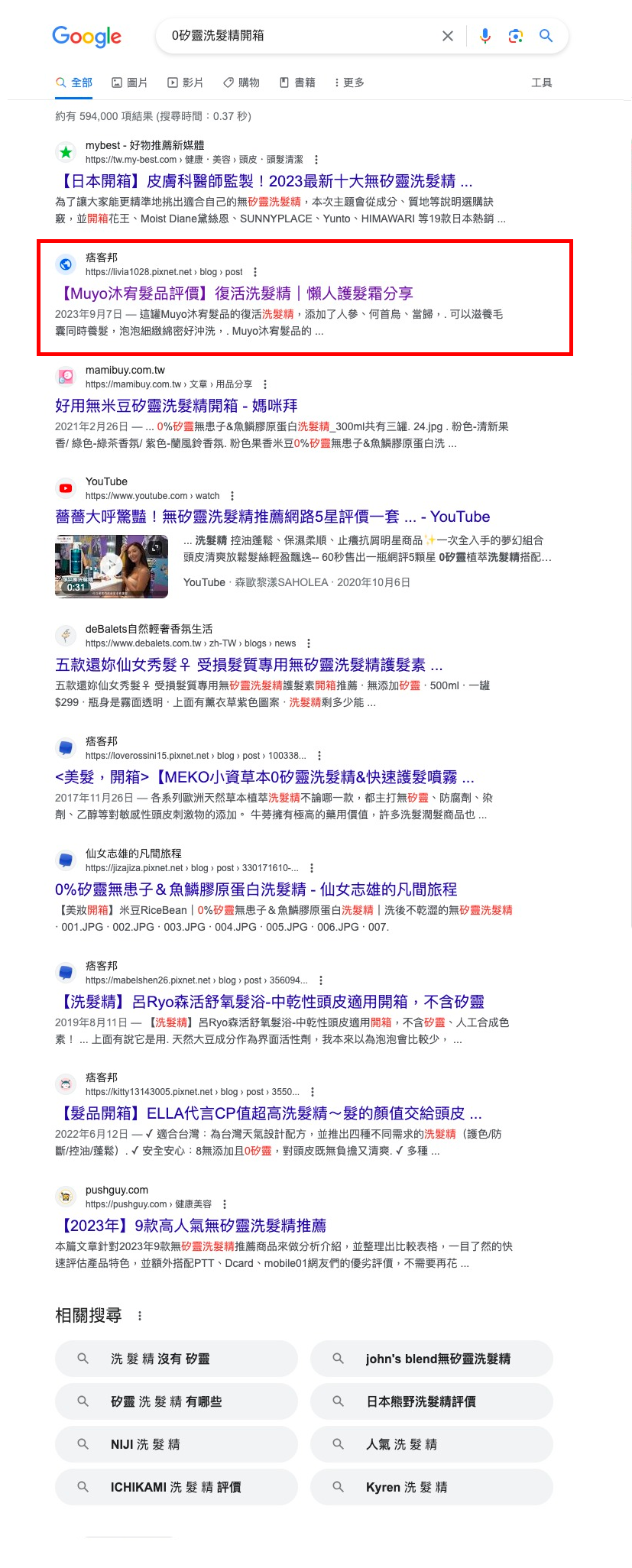
Task: Switch to the 購物 tab
Action: tap(241, 83)
